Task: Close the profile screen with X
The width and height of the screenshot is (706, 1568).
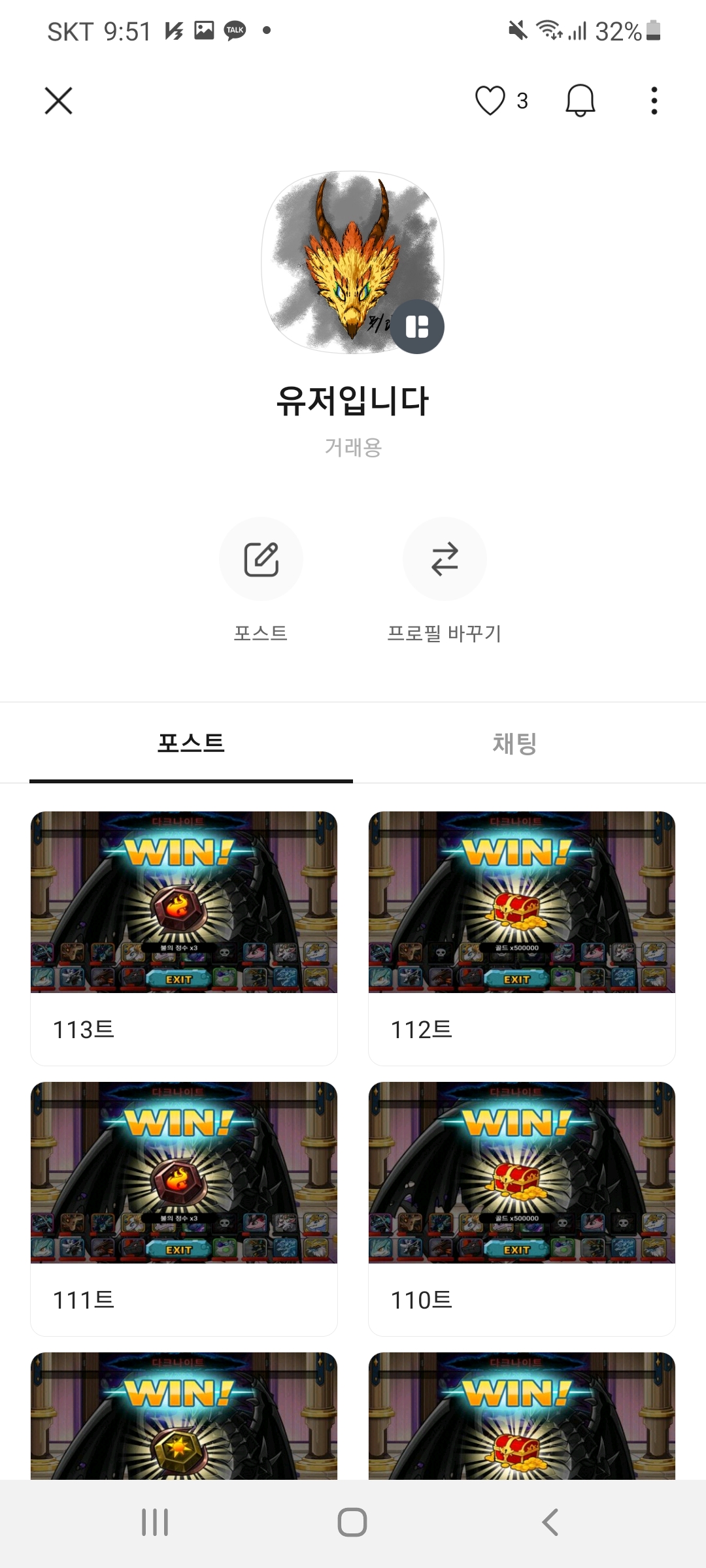Action: pos(58,101)
